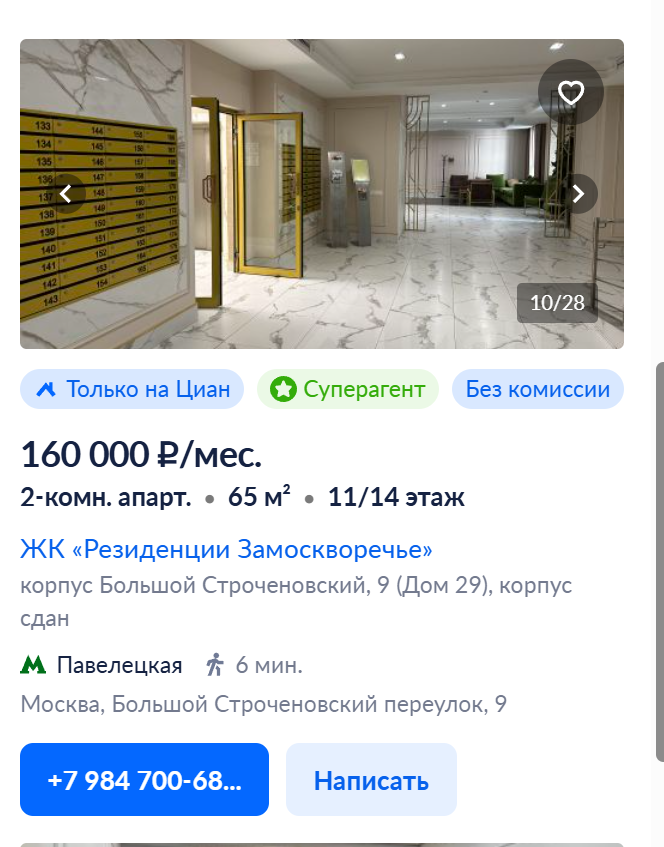The height and width of the screenshot is (847, 664).
Task: Tap the Суперагент badge
Action: [348, 389]
